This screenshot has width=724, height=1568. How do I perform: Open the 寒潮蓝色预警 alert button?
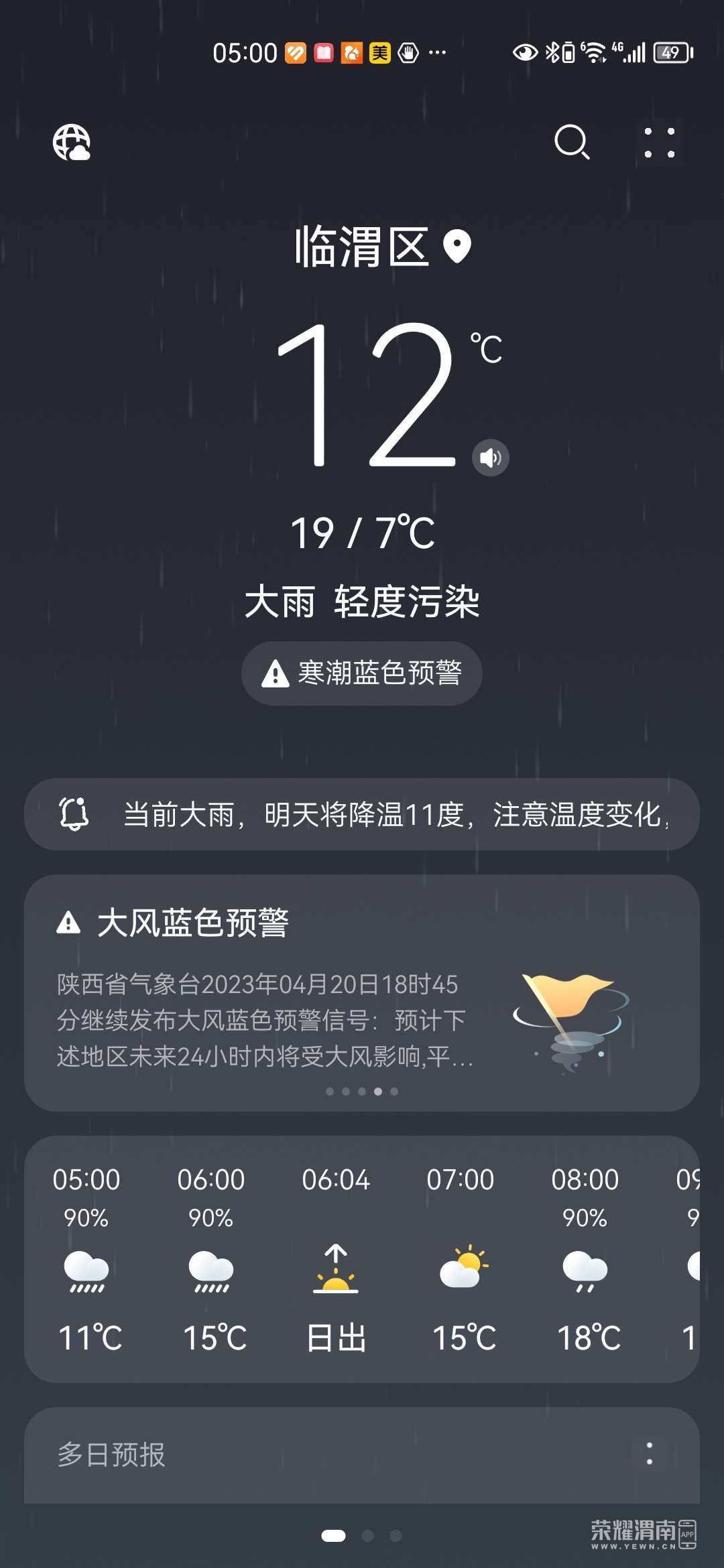[x=361, y=673]
